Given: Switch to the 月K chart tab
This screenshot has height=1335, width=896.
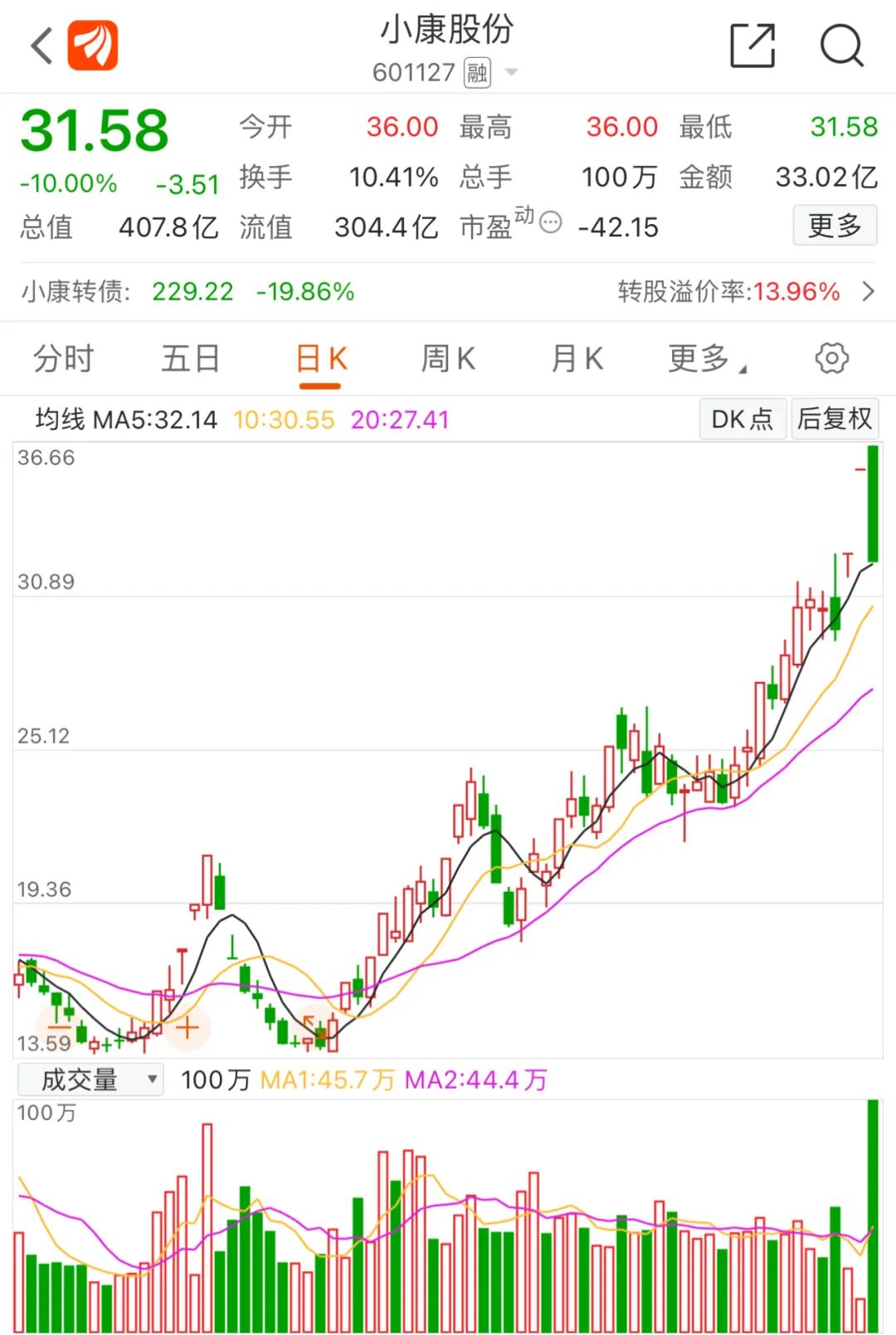Looking at the screenshot, I should pyautogui.click(x=577, y=359).
